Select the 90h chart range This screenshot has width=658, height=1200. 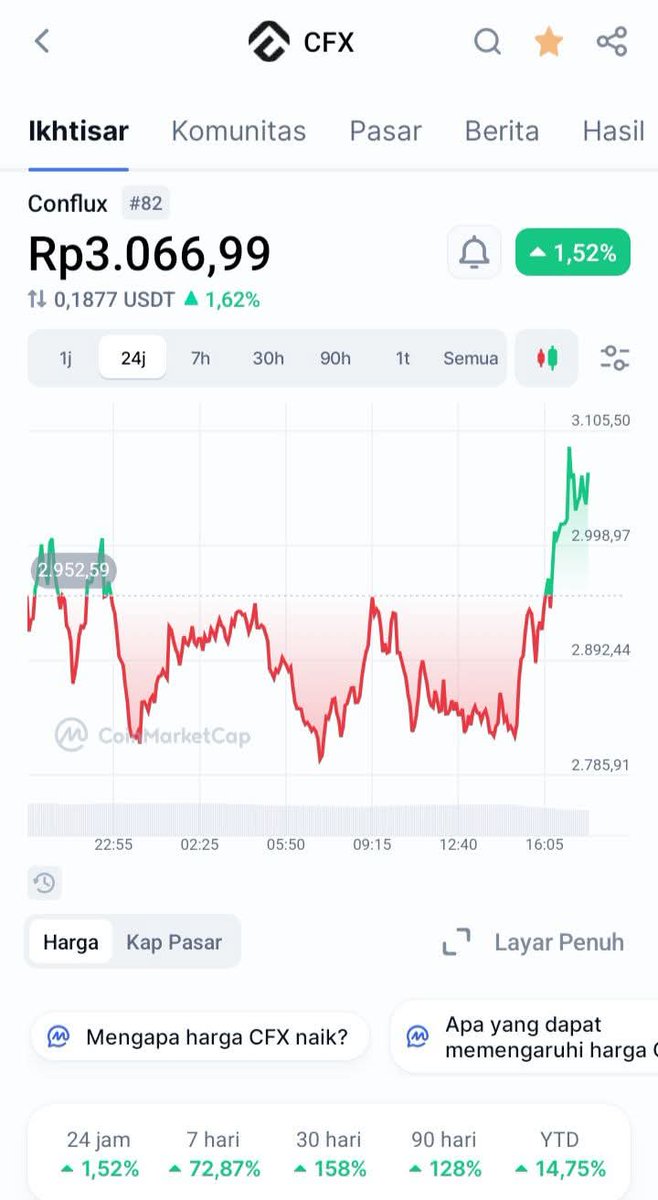pos(335,358)
